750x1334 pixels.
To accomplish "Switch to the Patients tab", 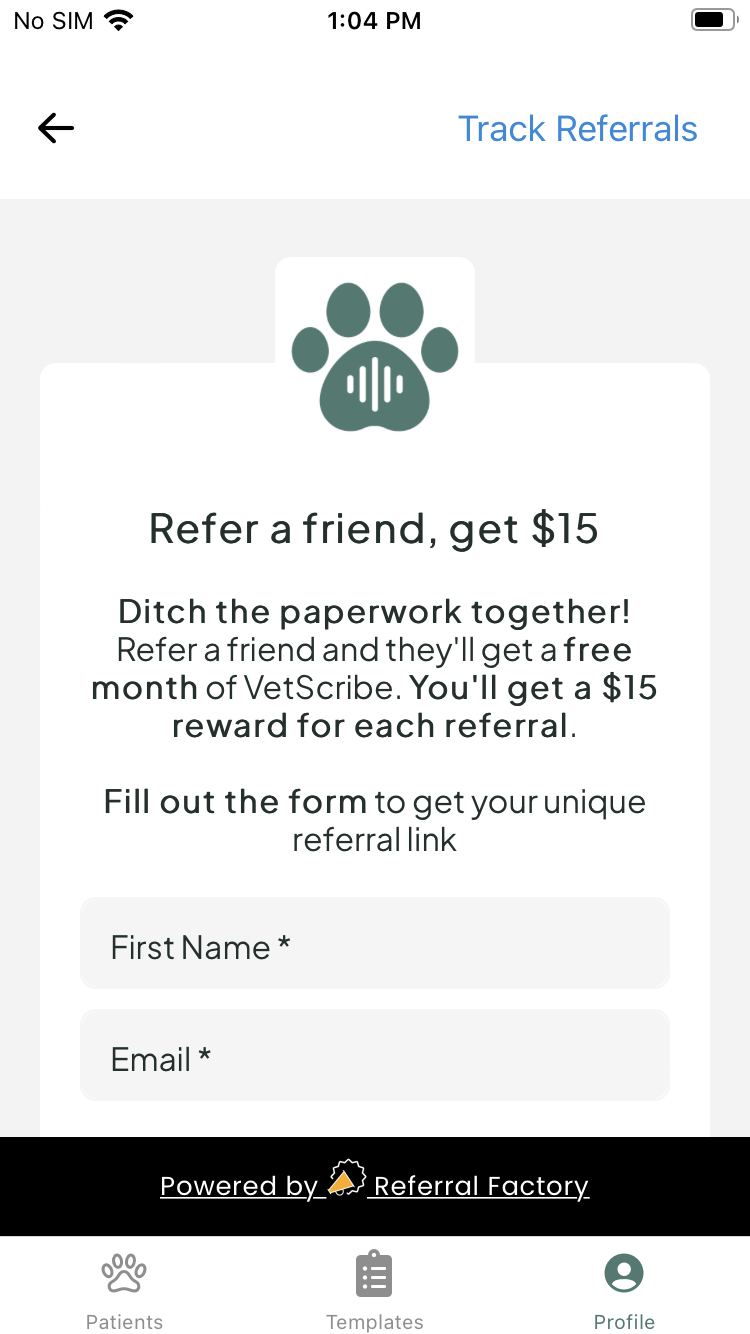I will [124, 1291].
